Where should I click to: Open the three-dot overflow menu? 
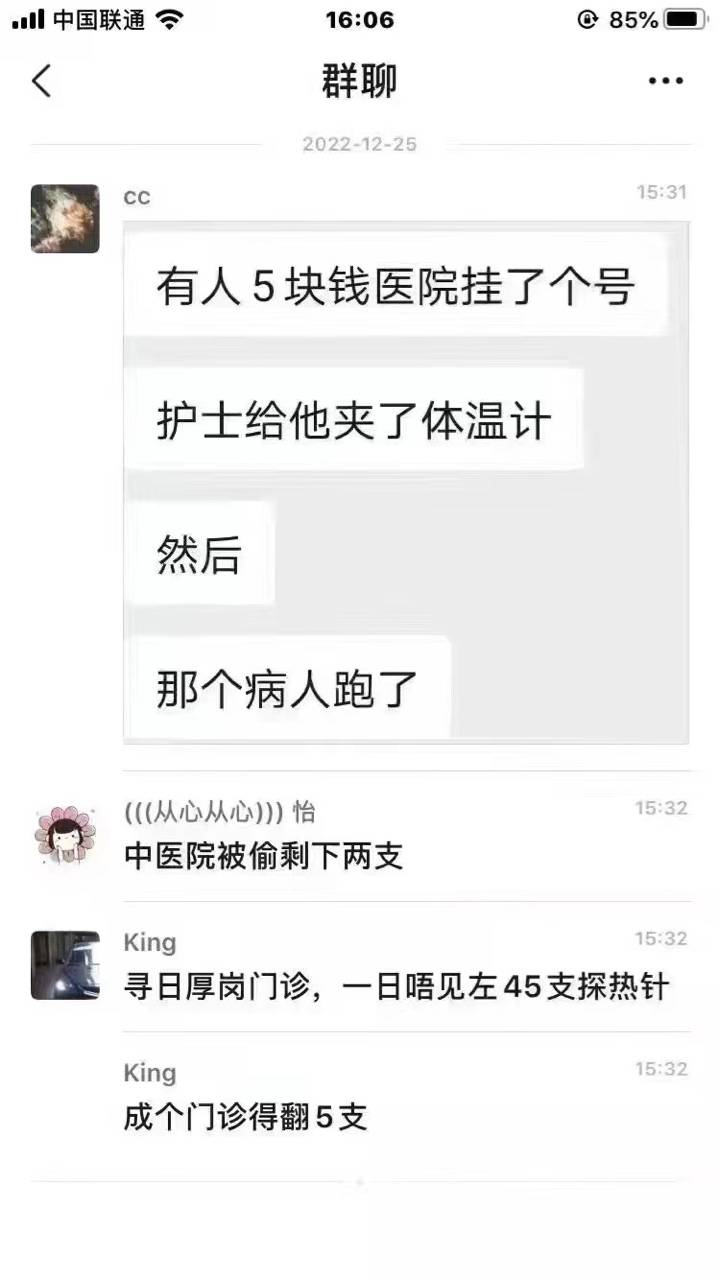tap(665, 81)
